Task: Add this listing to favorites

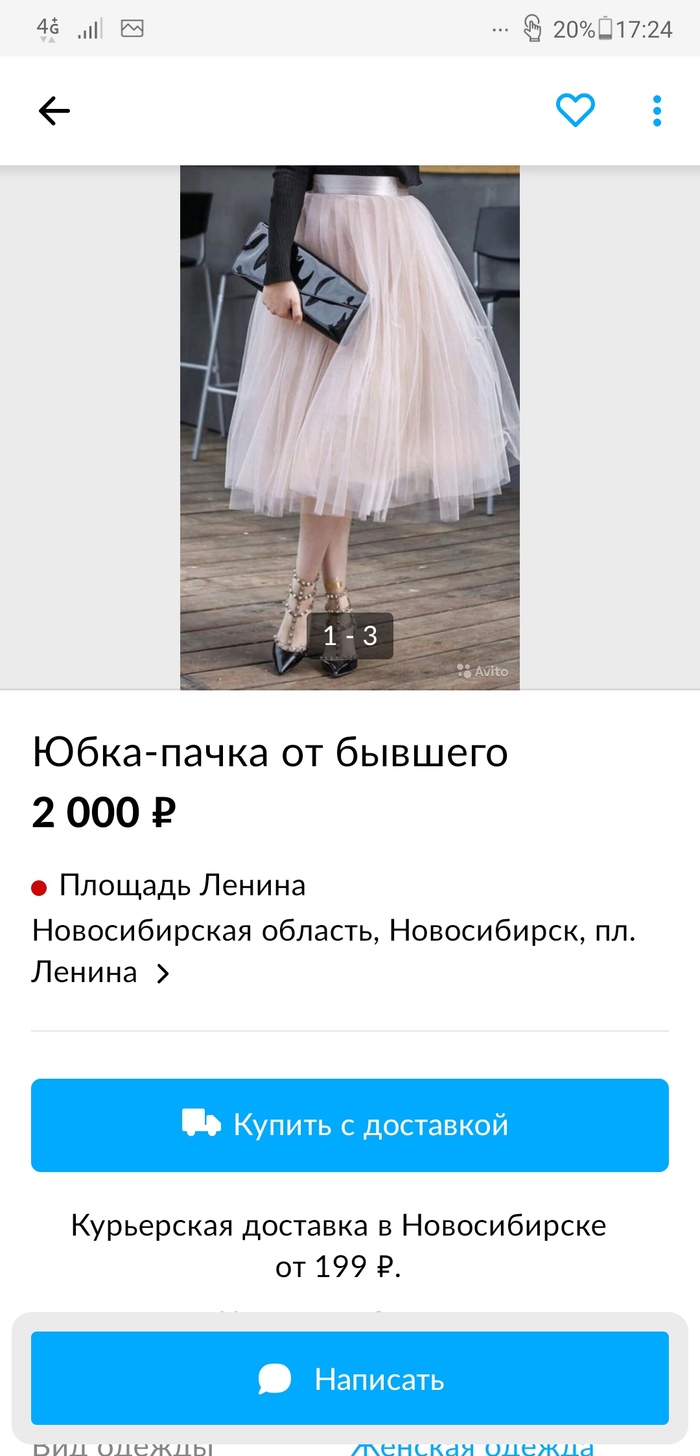Action: click(575, 110)
